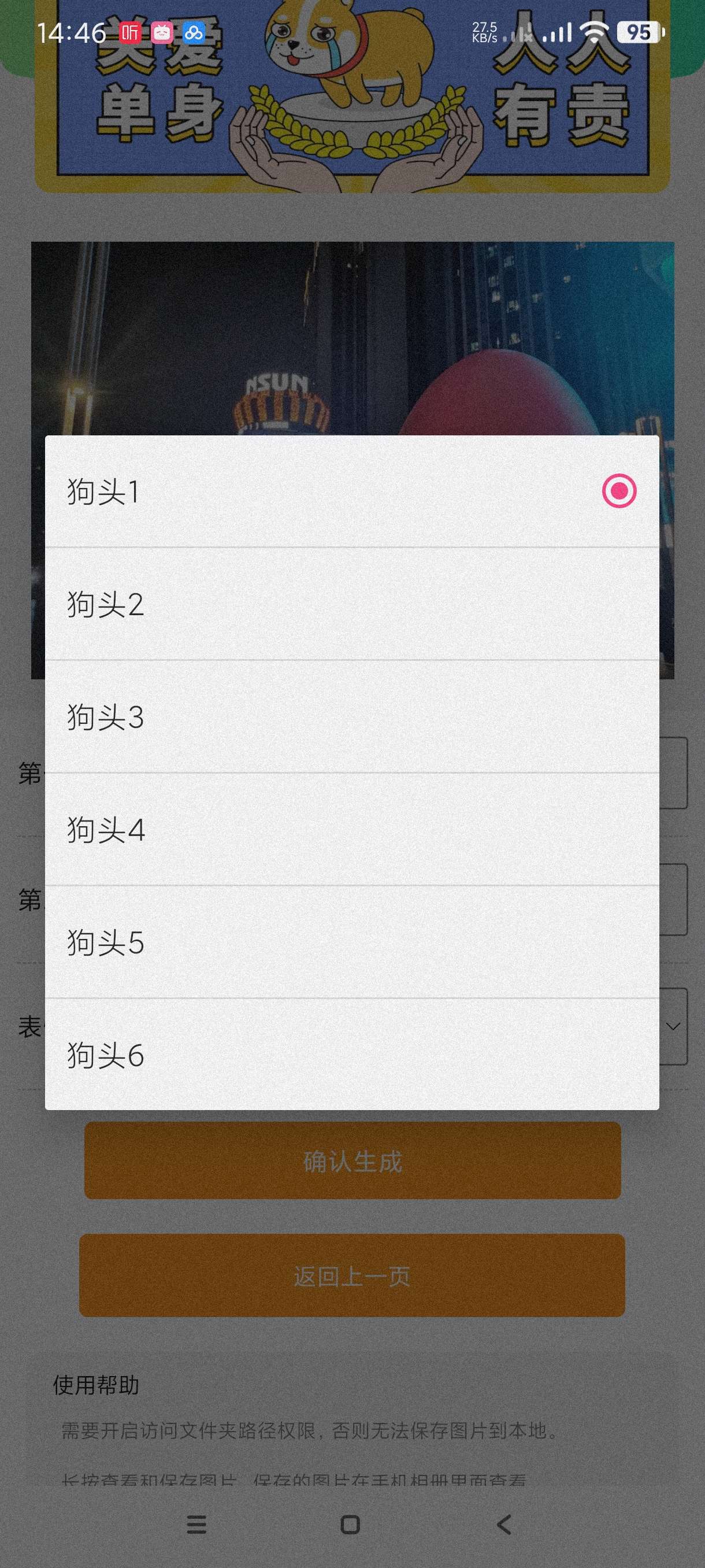The width and height of the screenshot is (705, 1568).
Task: Go back with the system back button
Action: coord(504,1524)
